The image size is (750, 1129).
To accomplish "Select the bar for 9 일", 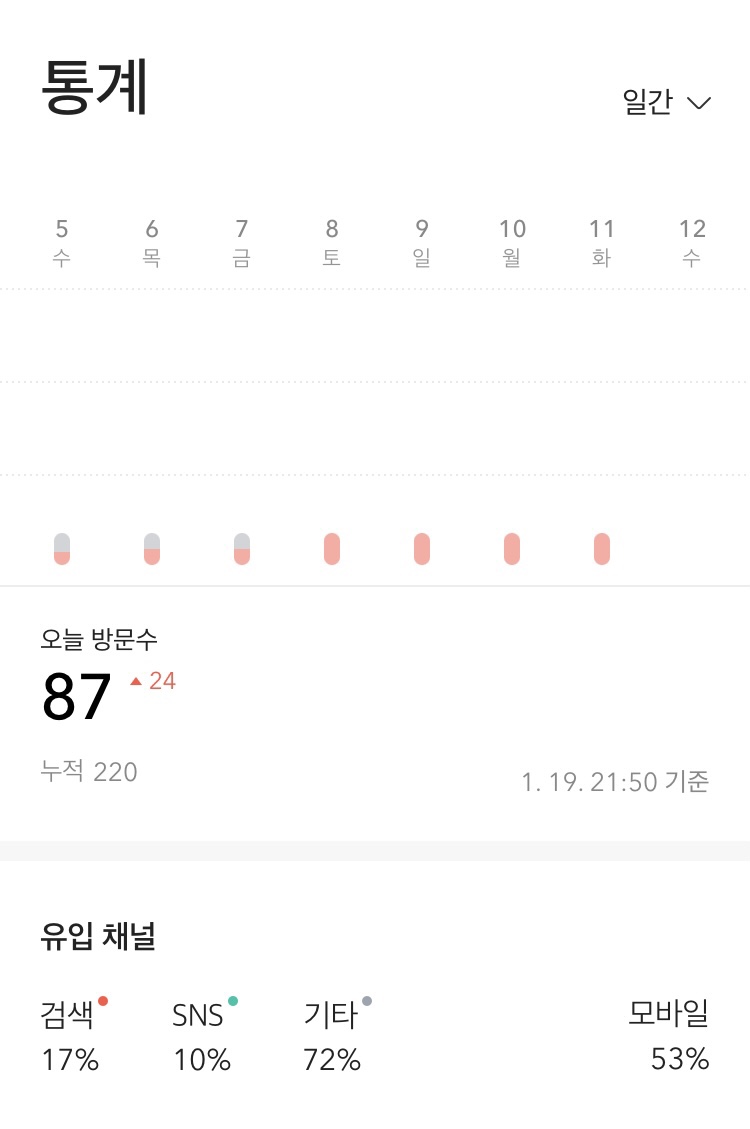I will click(x=422, y=549).
